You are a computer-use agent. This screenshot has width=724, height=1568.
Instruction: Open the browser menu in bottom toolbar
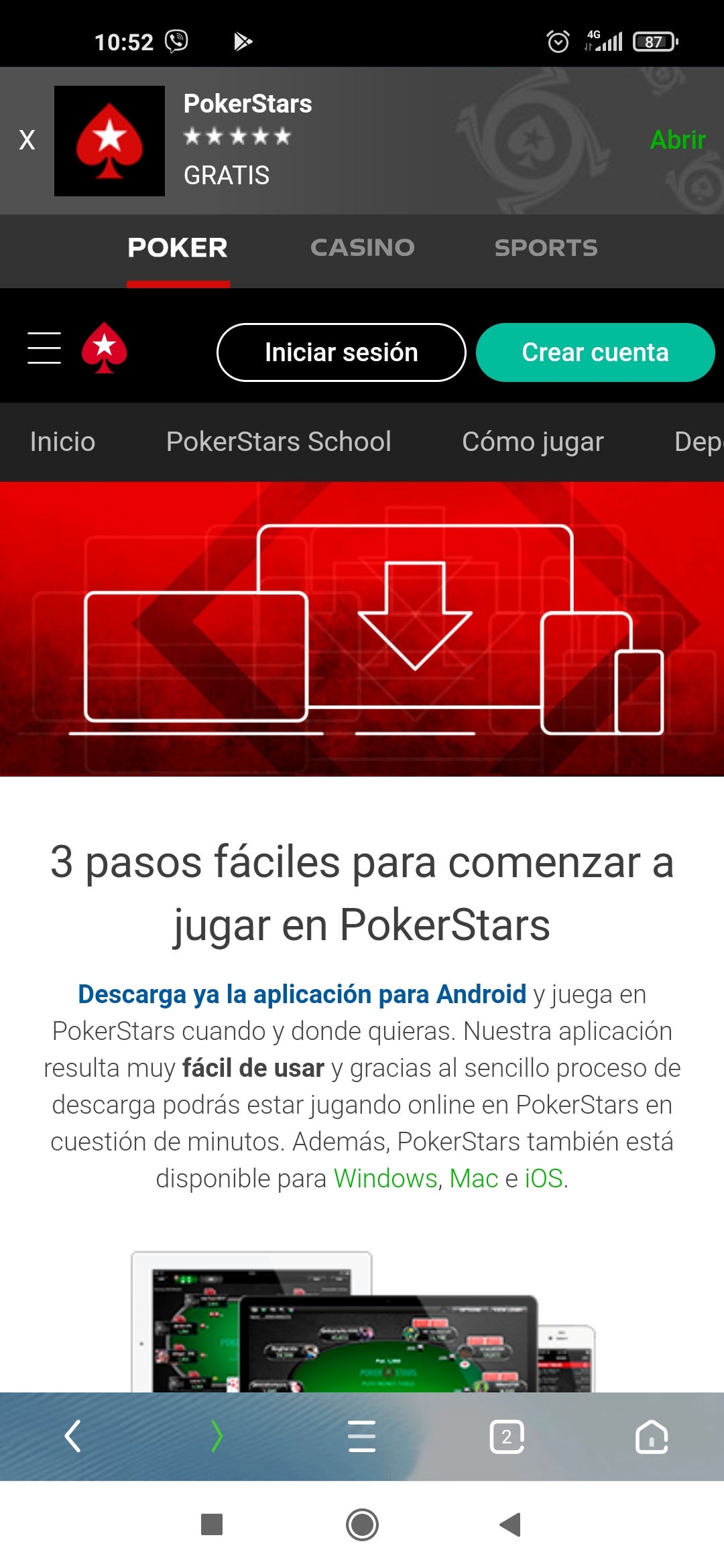tap(362, 1436)
